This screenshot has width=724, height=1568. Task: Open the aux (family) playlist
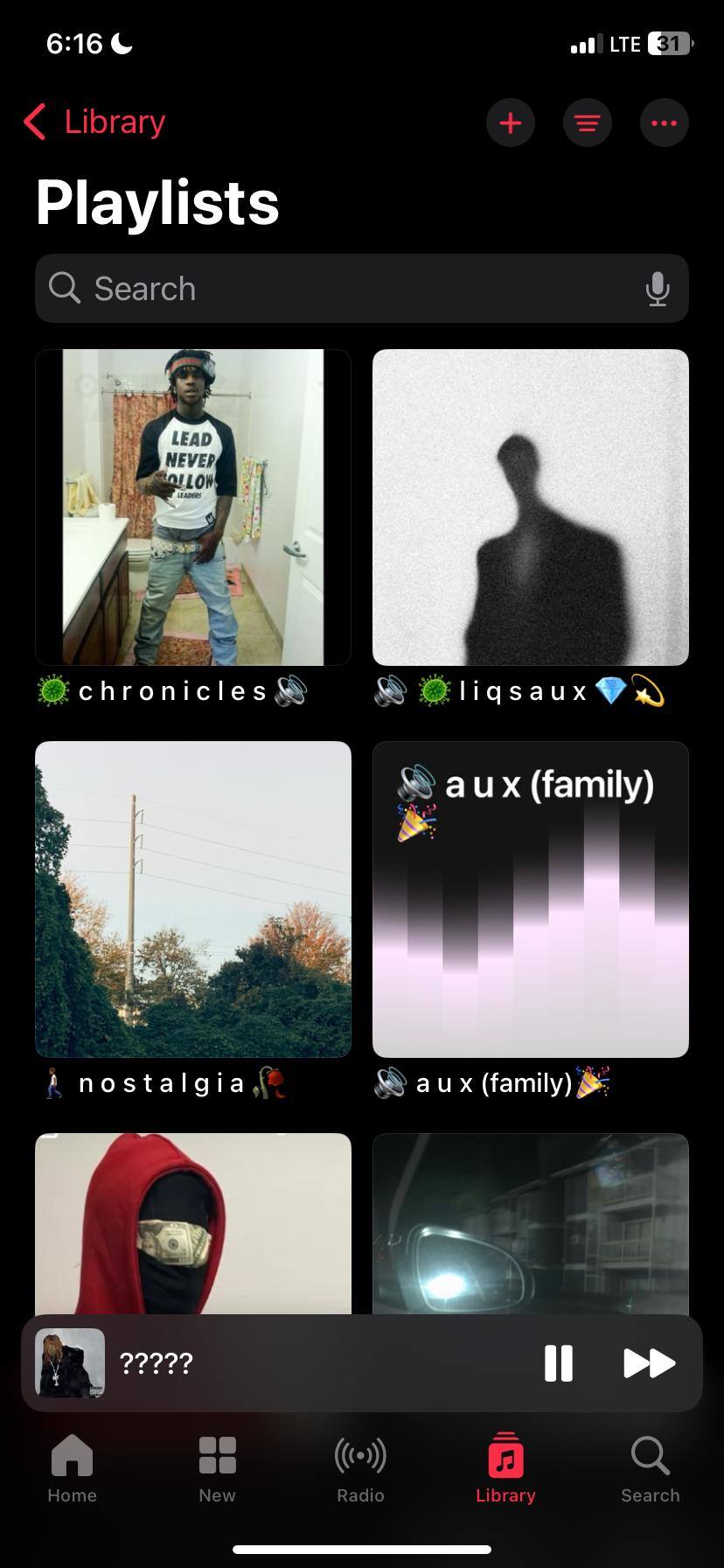tap(531, 899)
